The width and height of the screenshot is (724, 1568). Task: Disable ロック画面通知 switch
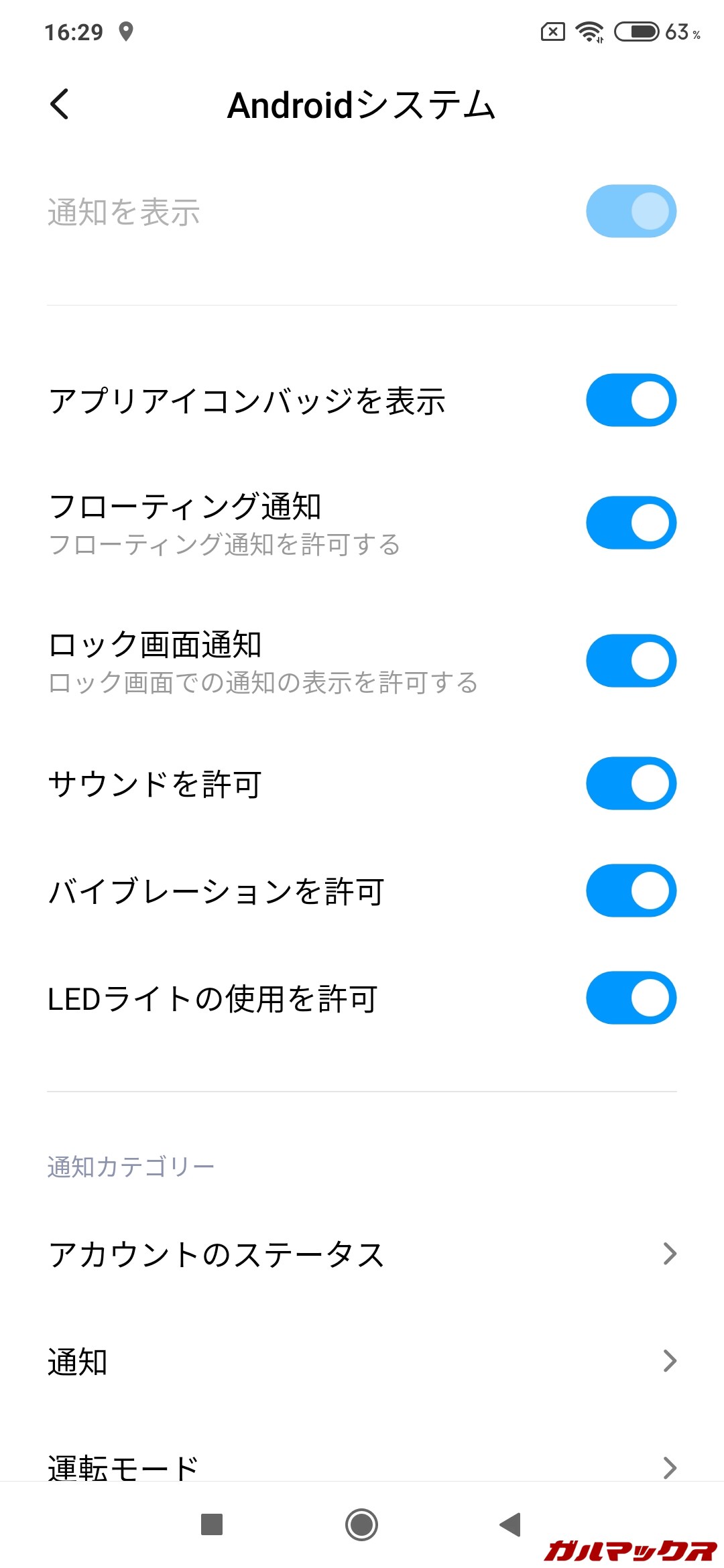[629, 660]
